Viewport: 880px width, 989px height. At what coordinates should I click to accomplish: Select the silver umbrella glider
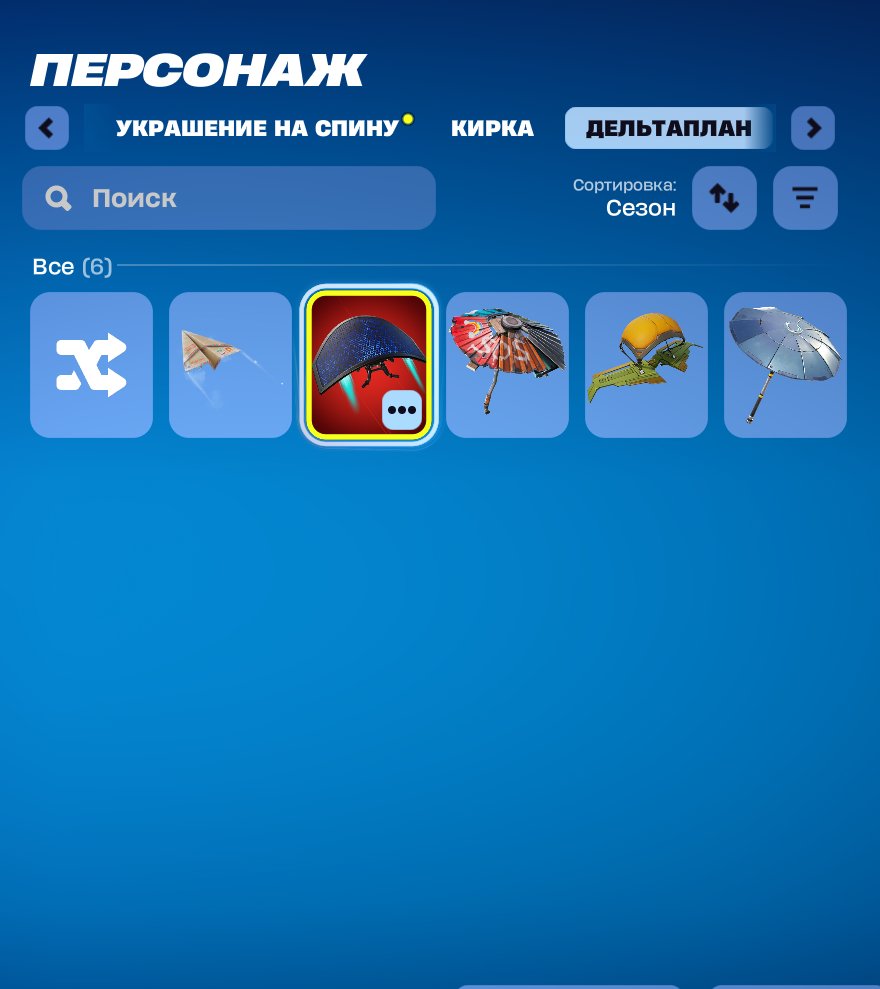coord(785,364)
